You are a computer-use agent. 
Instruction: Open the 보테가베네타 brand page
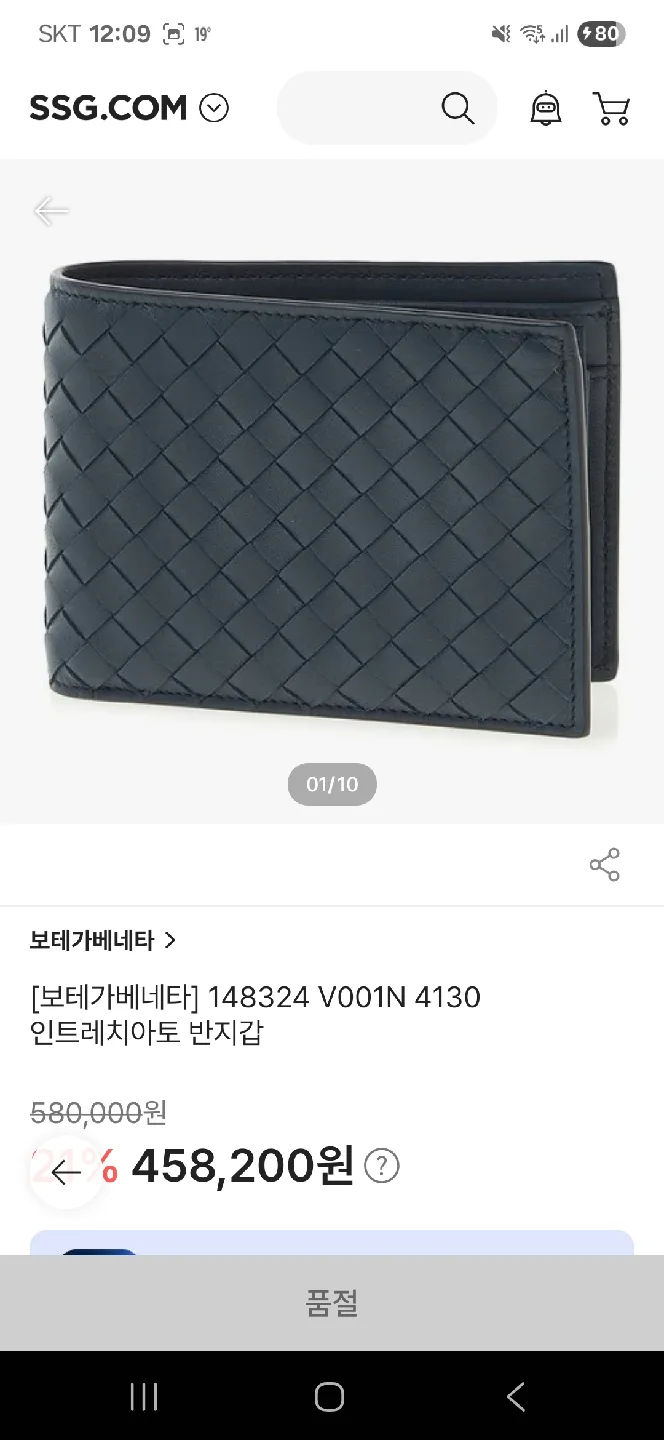(x=102, y=940)
